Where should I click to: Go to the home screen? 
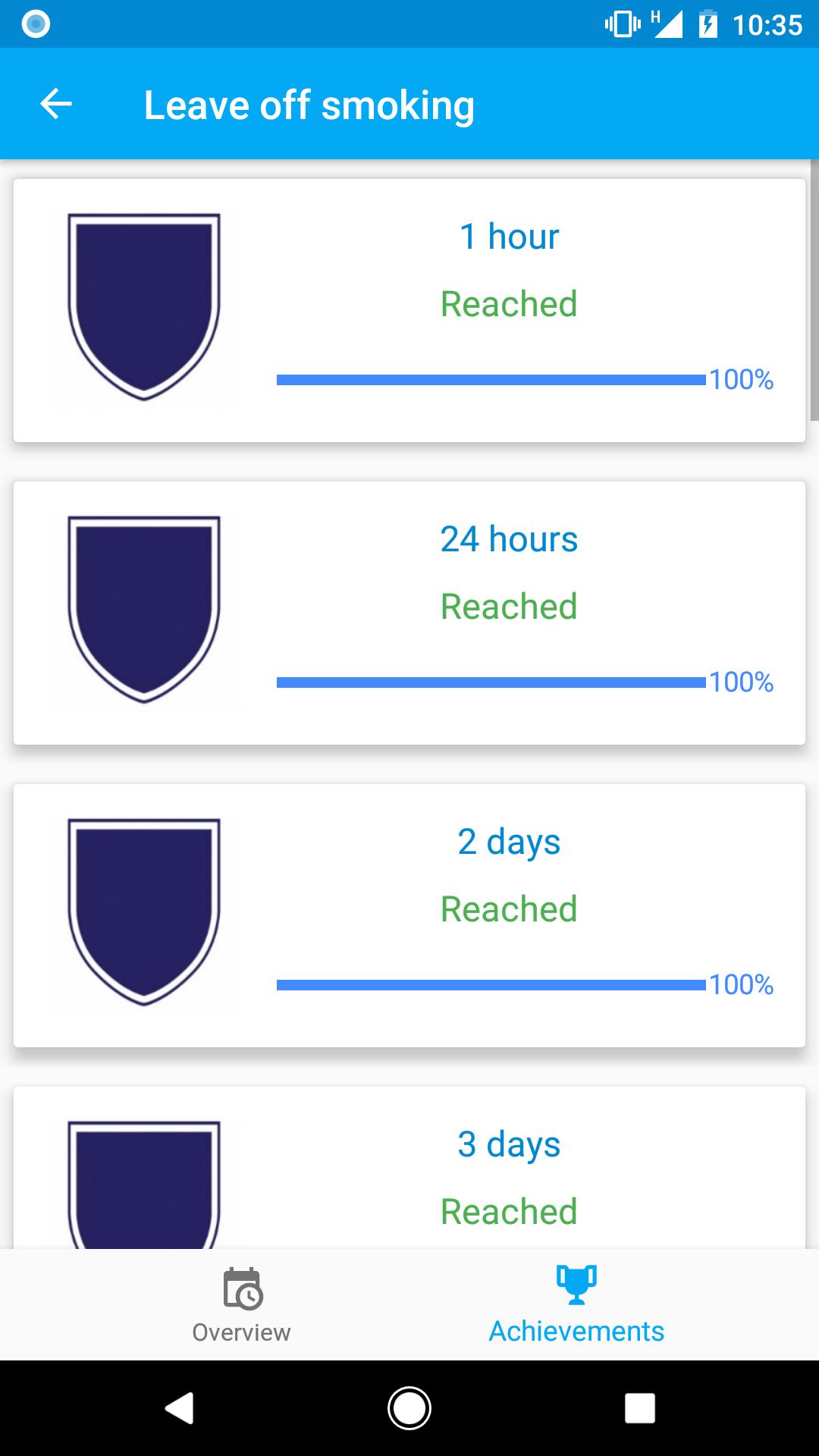[x=409, y=1408]
